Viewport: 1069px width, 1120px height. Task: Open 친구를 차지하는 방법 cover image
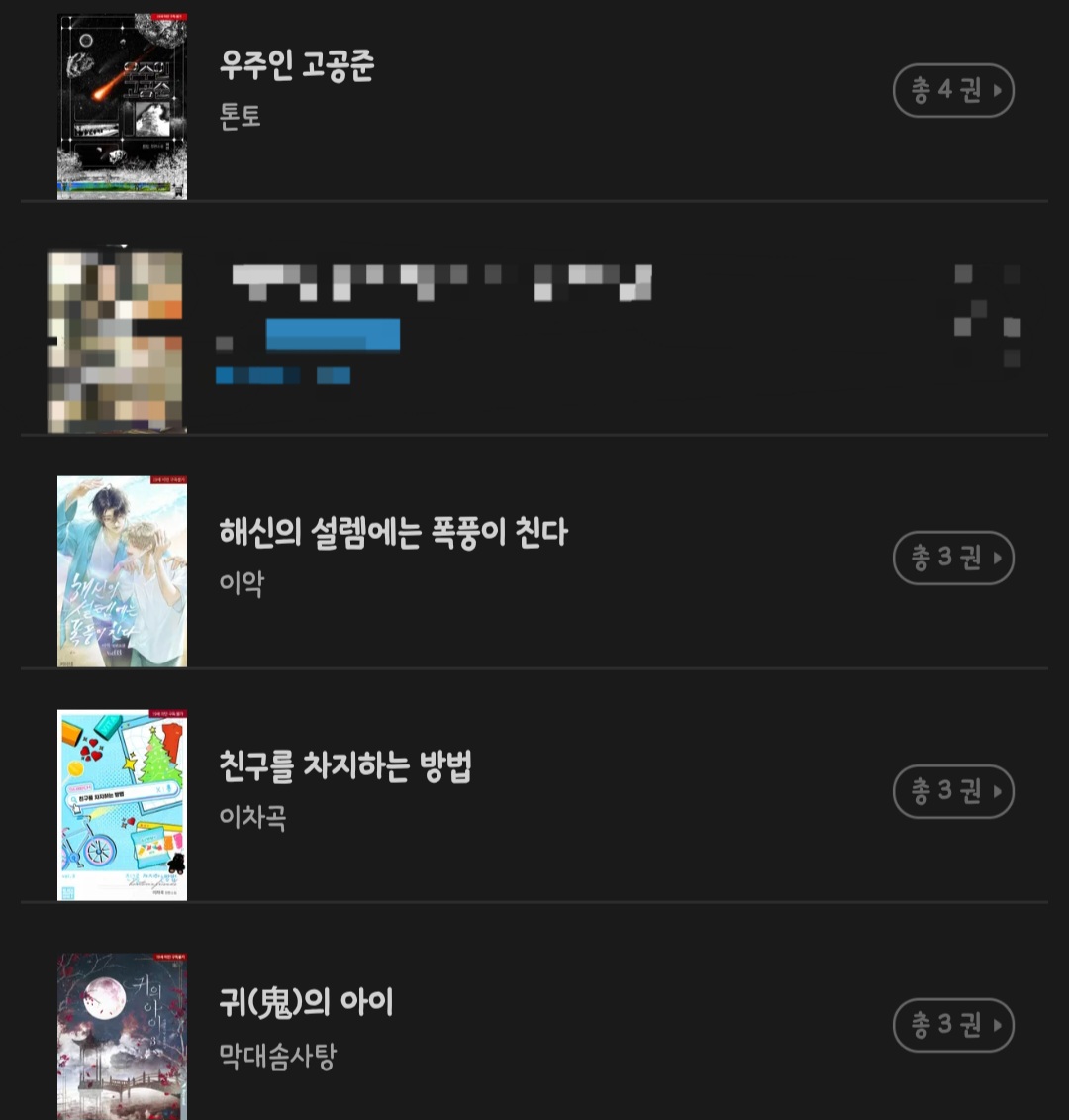122,805
